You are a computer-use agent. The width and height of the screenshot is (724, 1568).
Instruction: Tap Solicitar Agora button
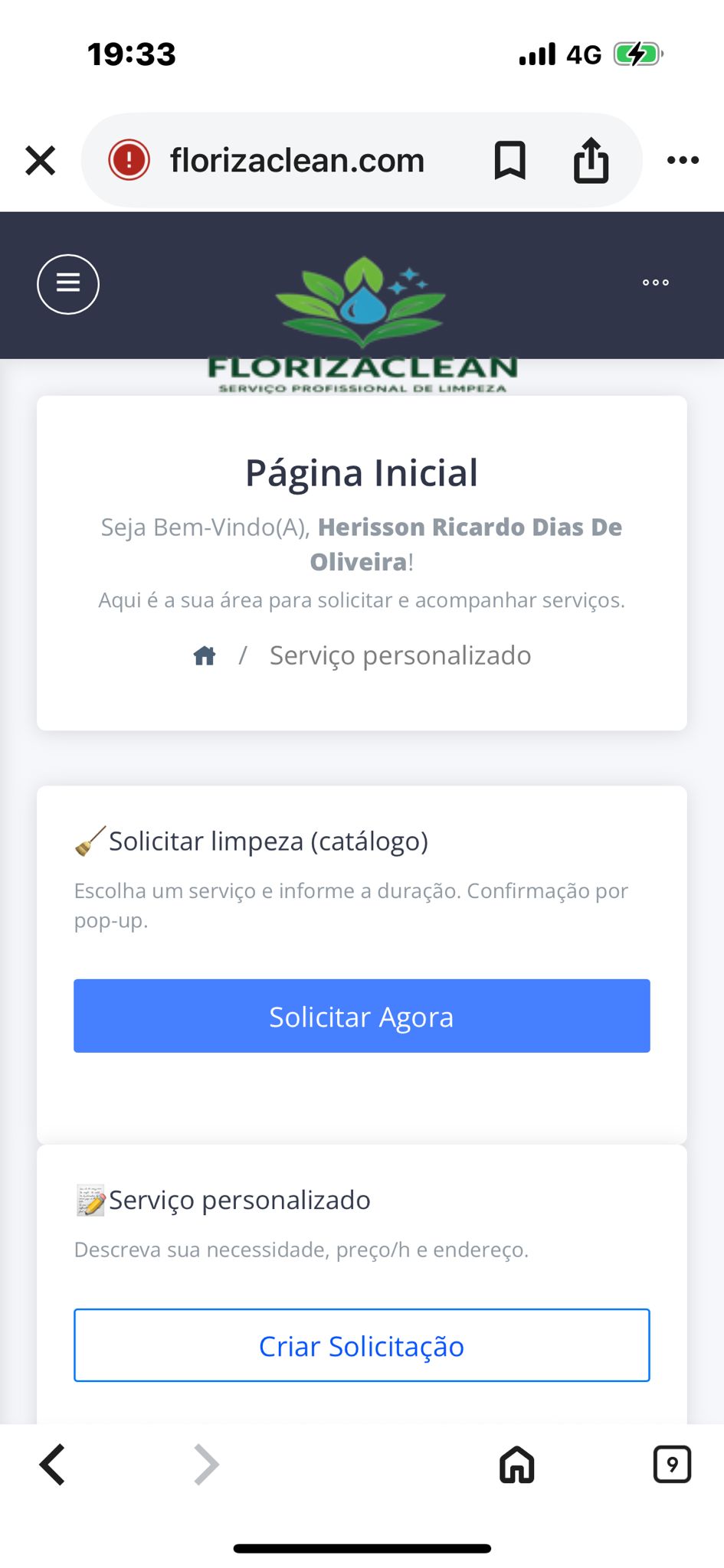(362, 1016)
